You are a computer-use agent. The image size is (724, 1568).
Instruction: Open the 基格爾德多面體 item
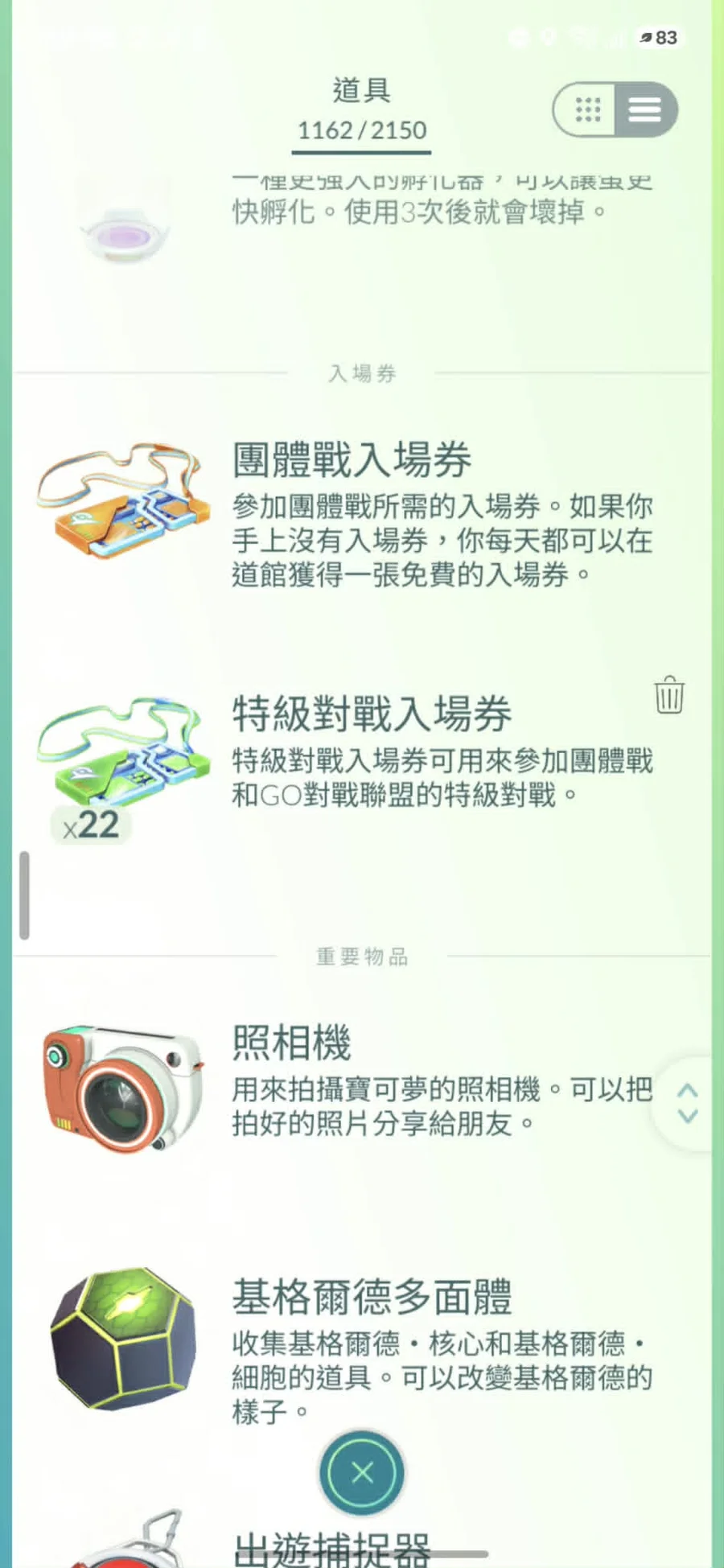pyautogui.click(x=362, y=1340)
